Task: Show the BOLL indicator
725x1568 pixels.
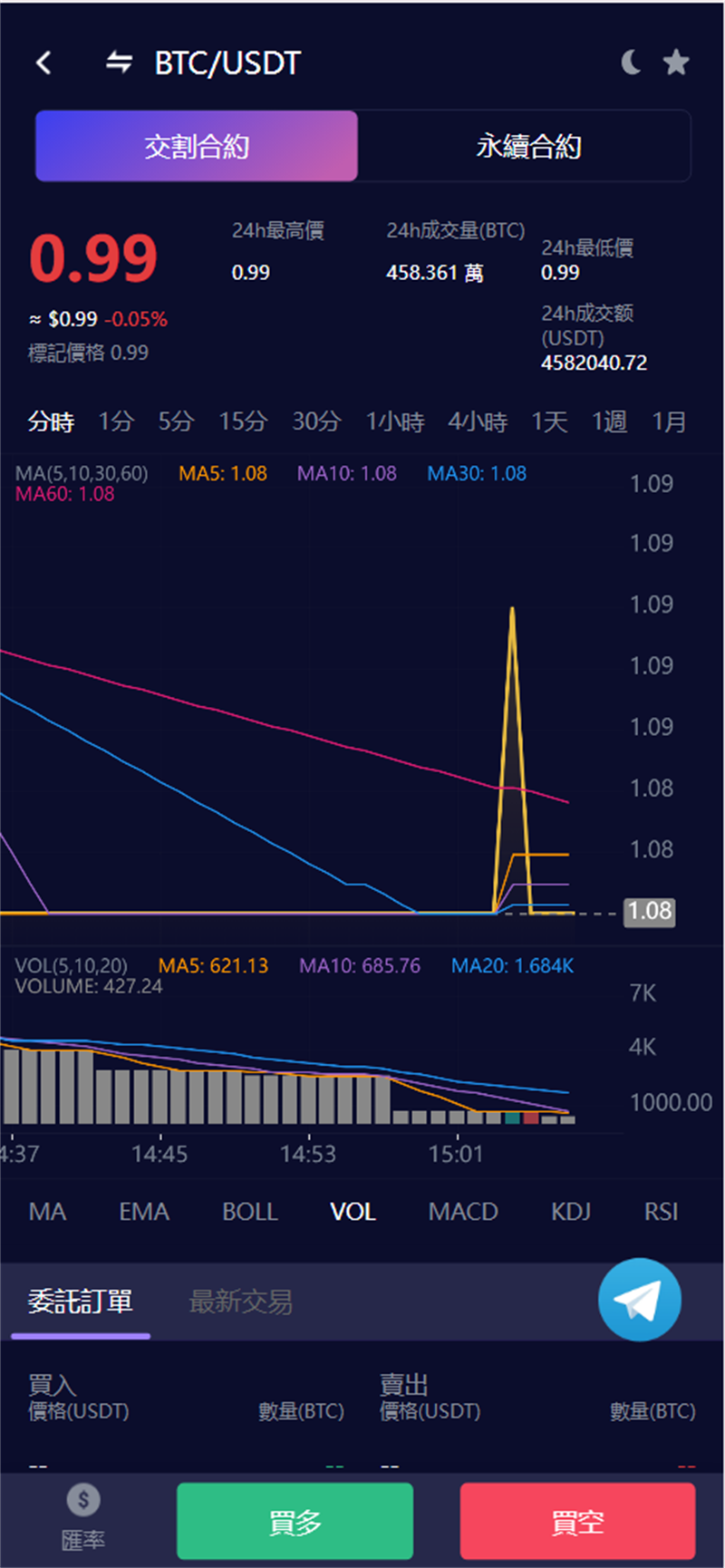Action: [x=250, y=1212]
